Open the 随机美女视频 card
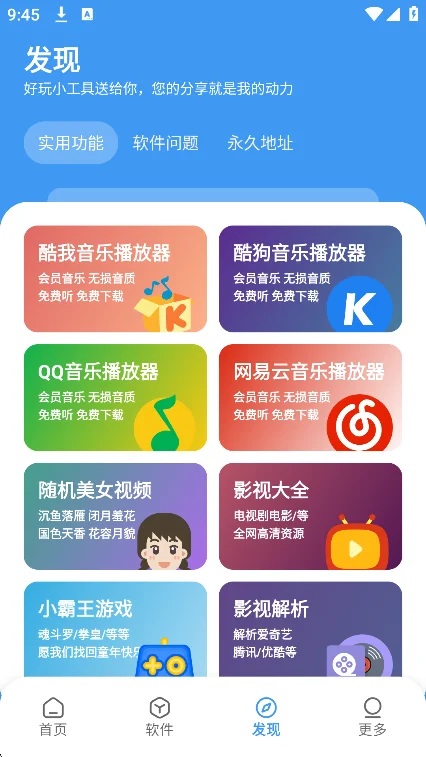The width and height of the screenshot is (426, 757). pyautogui.click(x=115, y=516)
